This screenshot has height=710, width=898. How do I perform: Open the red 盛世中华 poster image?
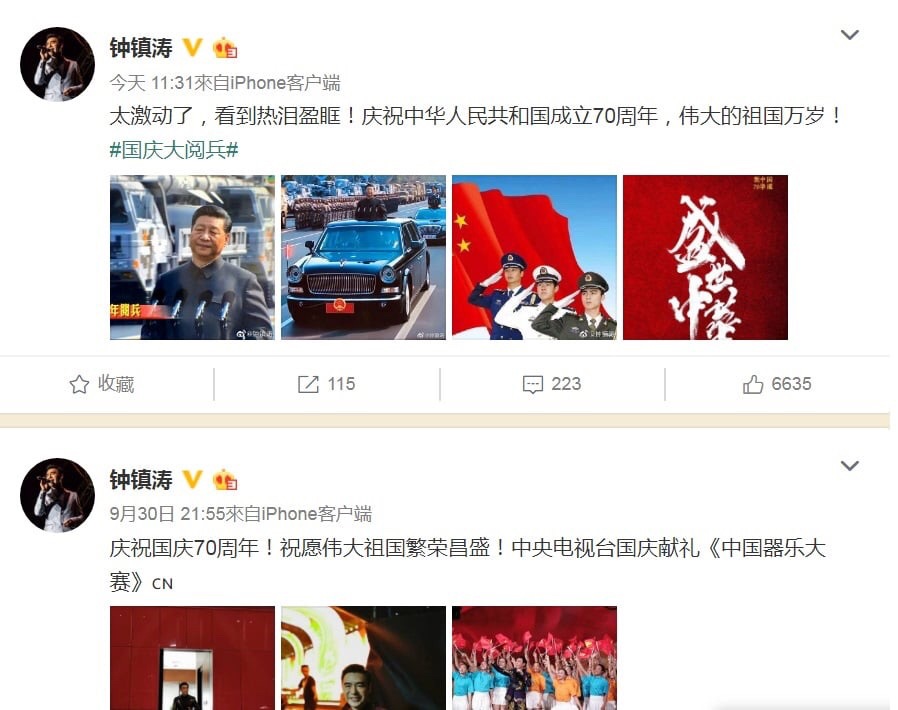coord(705,257)
